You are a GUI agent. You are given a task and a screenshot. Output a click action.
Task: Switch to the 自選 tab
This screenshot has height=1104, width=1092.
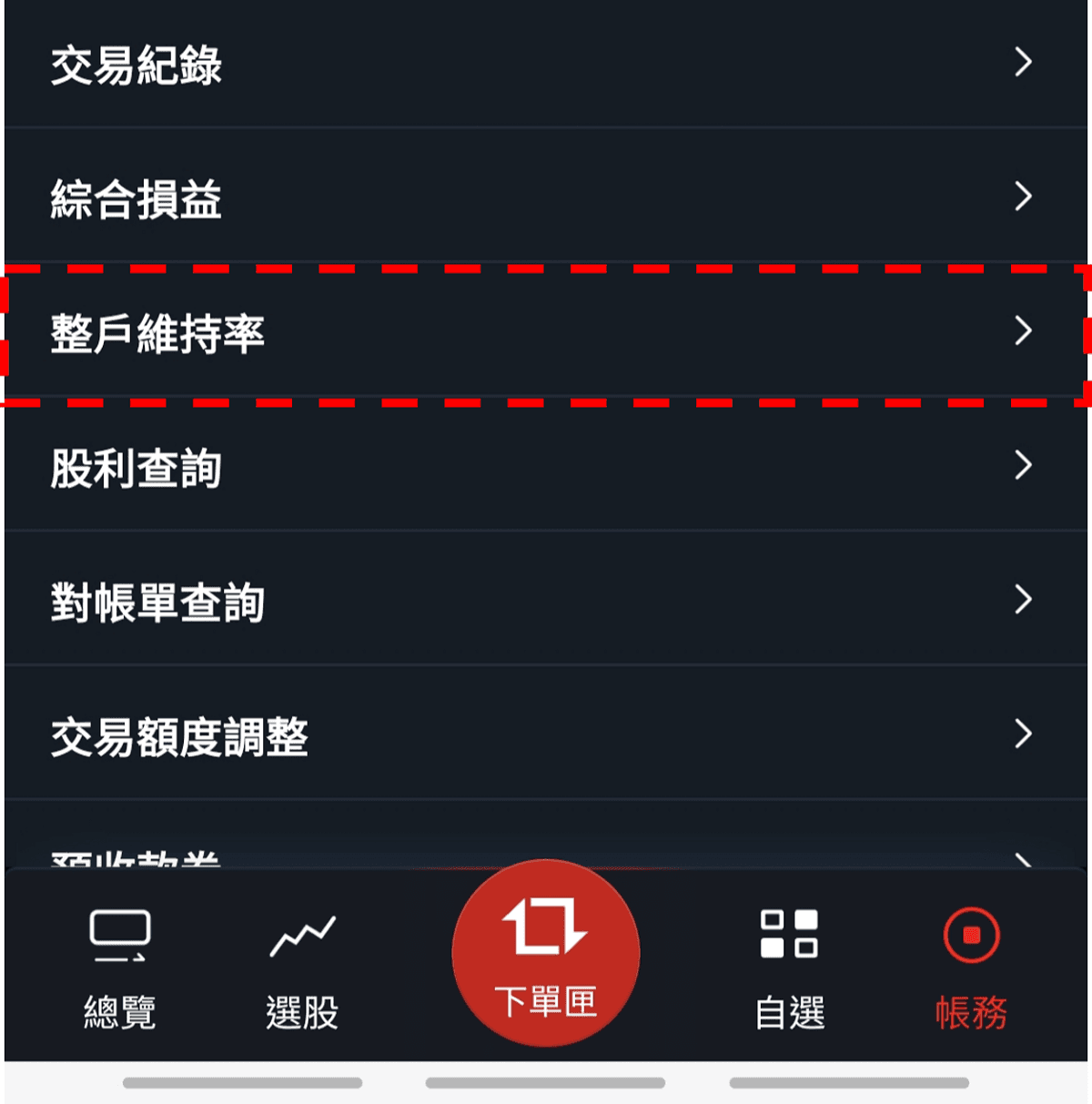coord(789,967)
